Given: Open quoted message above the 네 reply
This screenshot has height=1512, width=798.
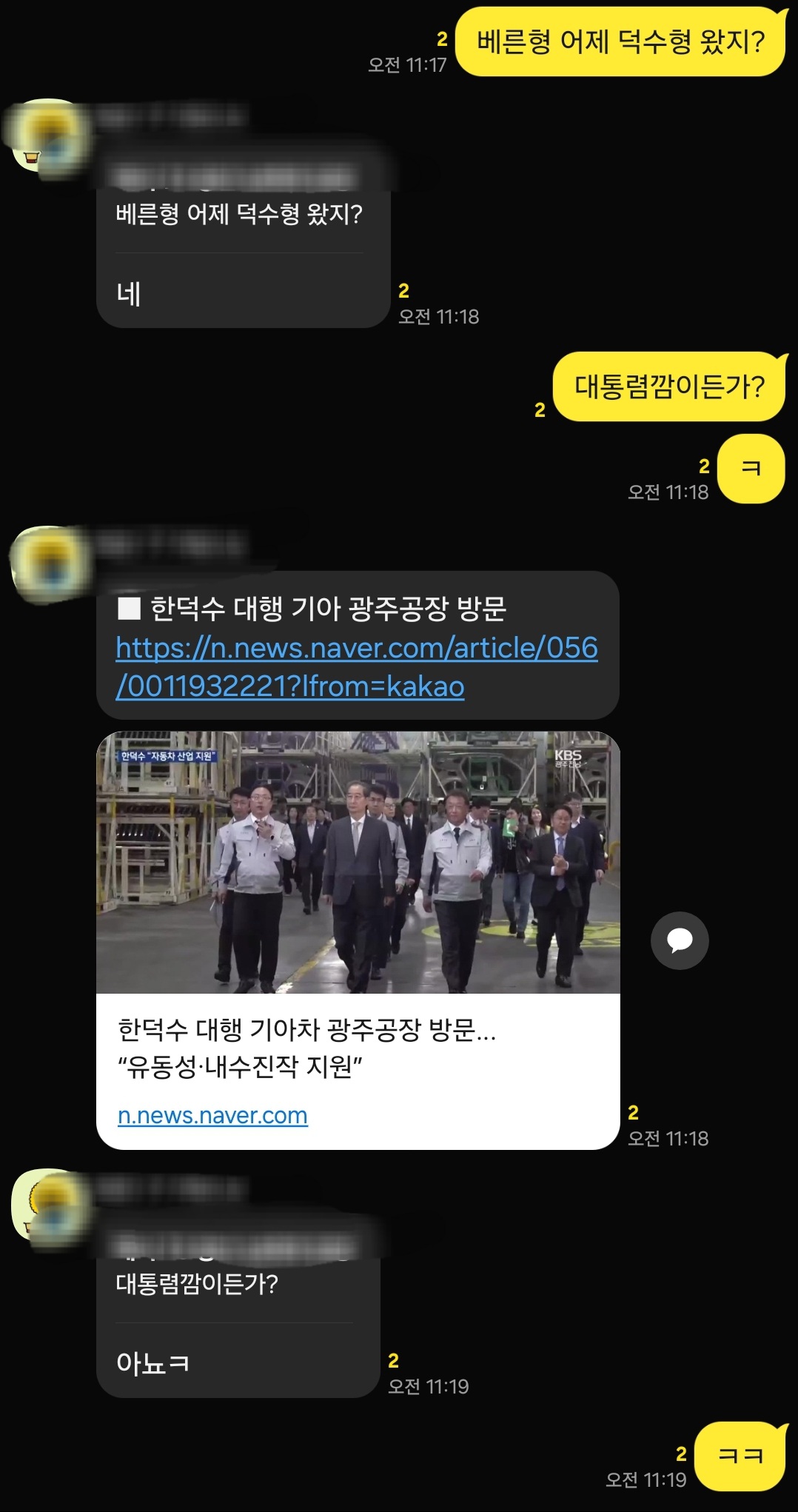Looking at the screenshot, I should click(x=238, y=214).
